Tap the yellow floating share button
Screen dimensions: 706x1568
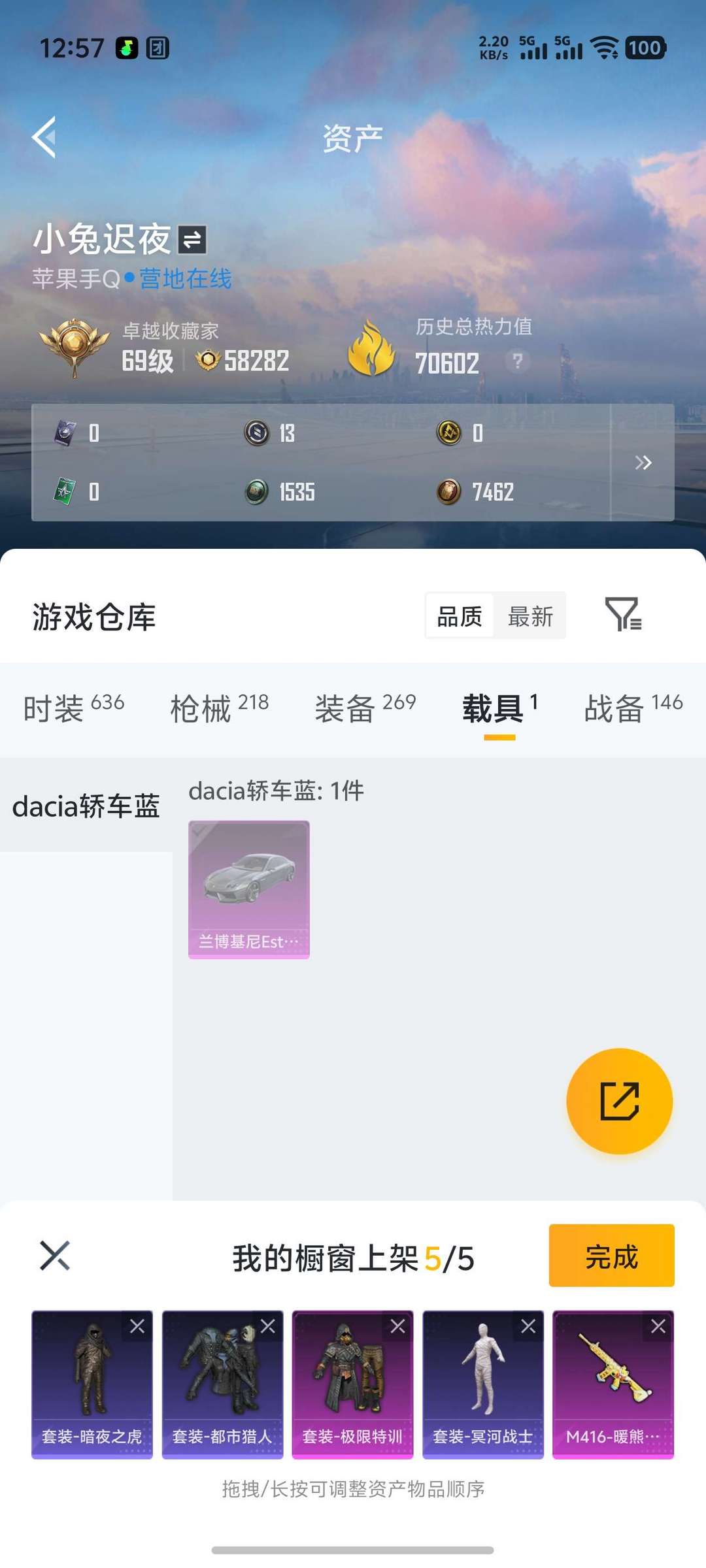coord(619,1101)
